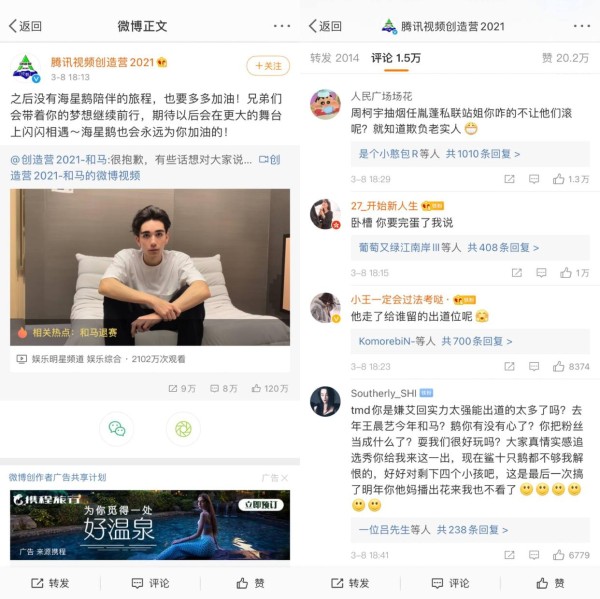Switch to the 评论 1.5万 tab
Image resolution: width=600 pixels, height=599 pixels.
coord(395,58)
